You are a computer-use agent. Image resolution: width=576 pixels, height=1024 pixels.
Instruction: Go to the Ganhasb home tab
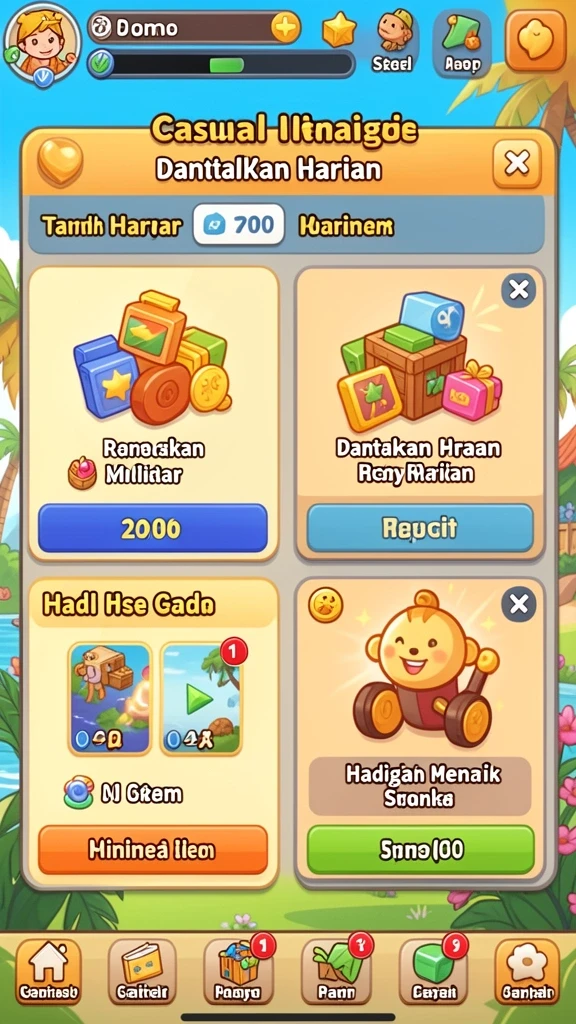coord(49,971)
